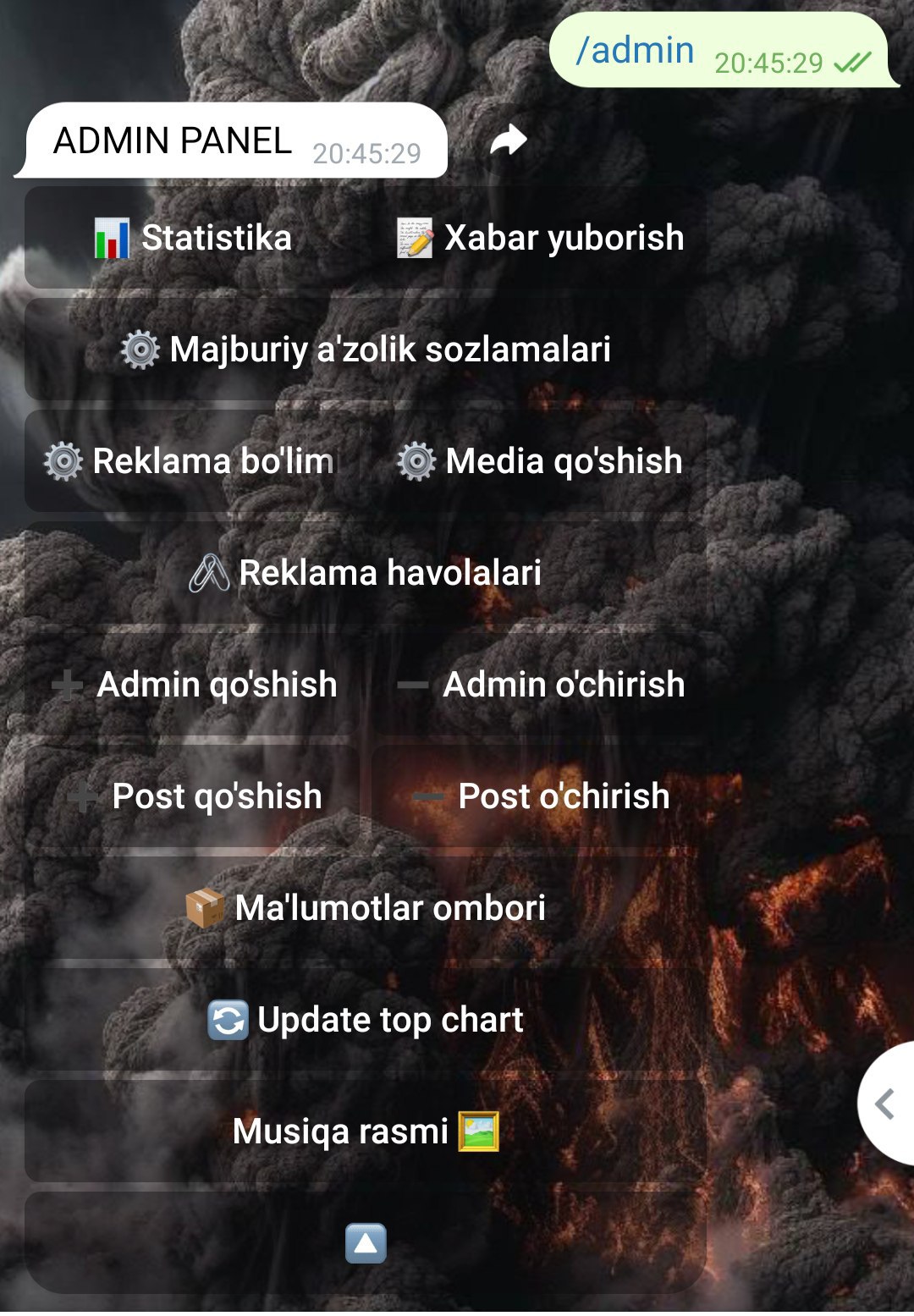914x1316 pixels.
Task: Select Admin o'chirish to remove admin
Action: tap(540, 685)
